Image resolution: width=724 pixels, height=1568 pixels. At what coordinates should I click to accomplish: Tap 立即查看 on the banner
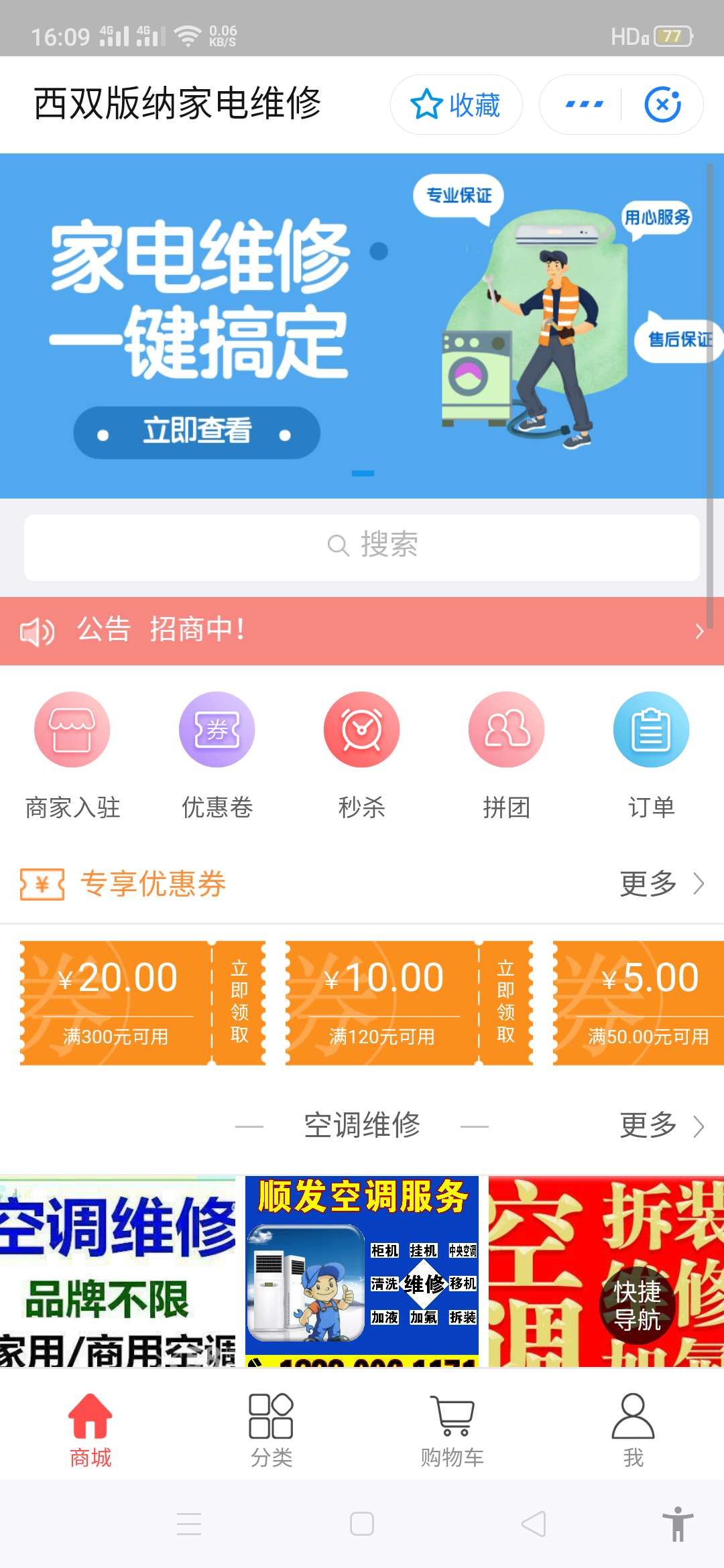point(196,432)
